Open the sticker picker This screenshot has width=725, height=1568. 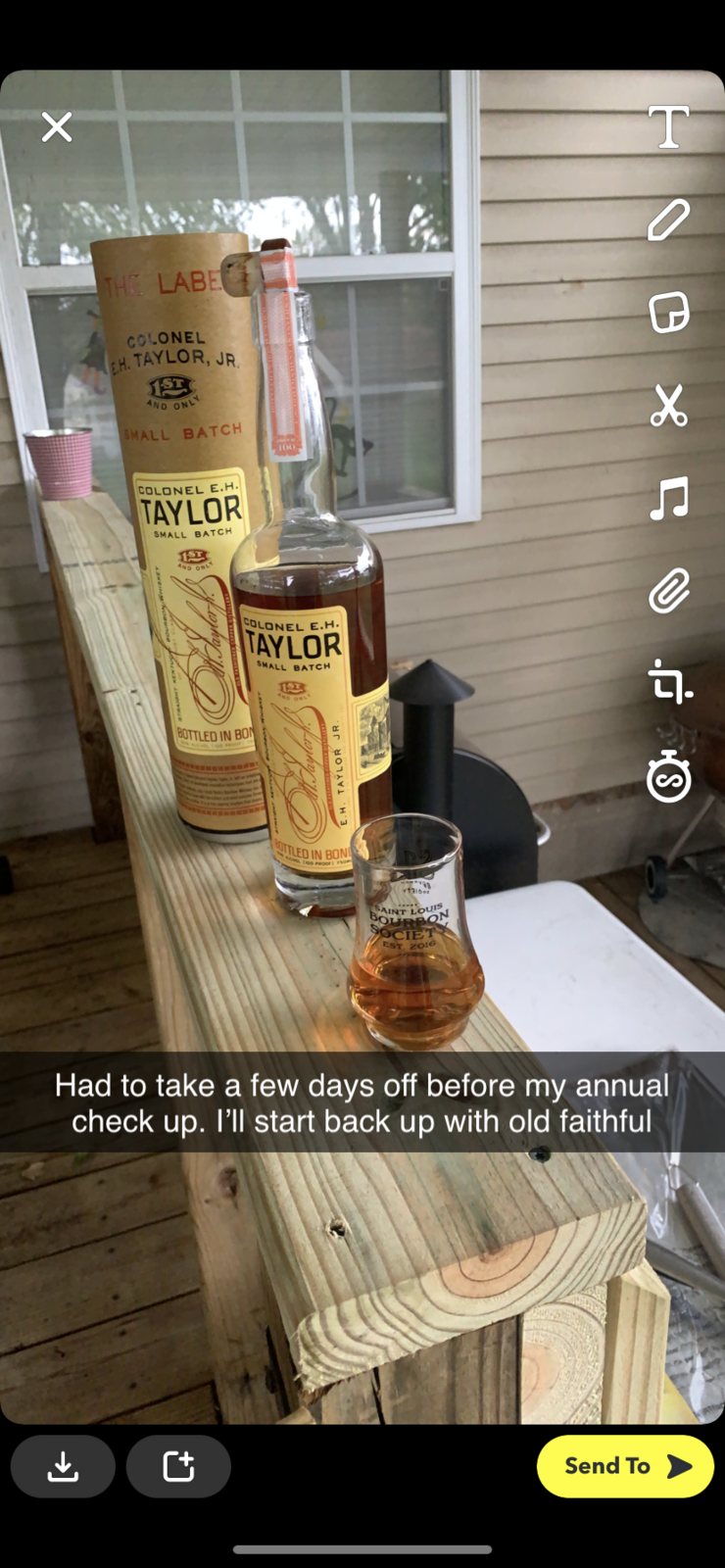[x=668, y=313]
